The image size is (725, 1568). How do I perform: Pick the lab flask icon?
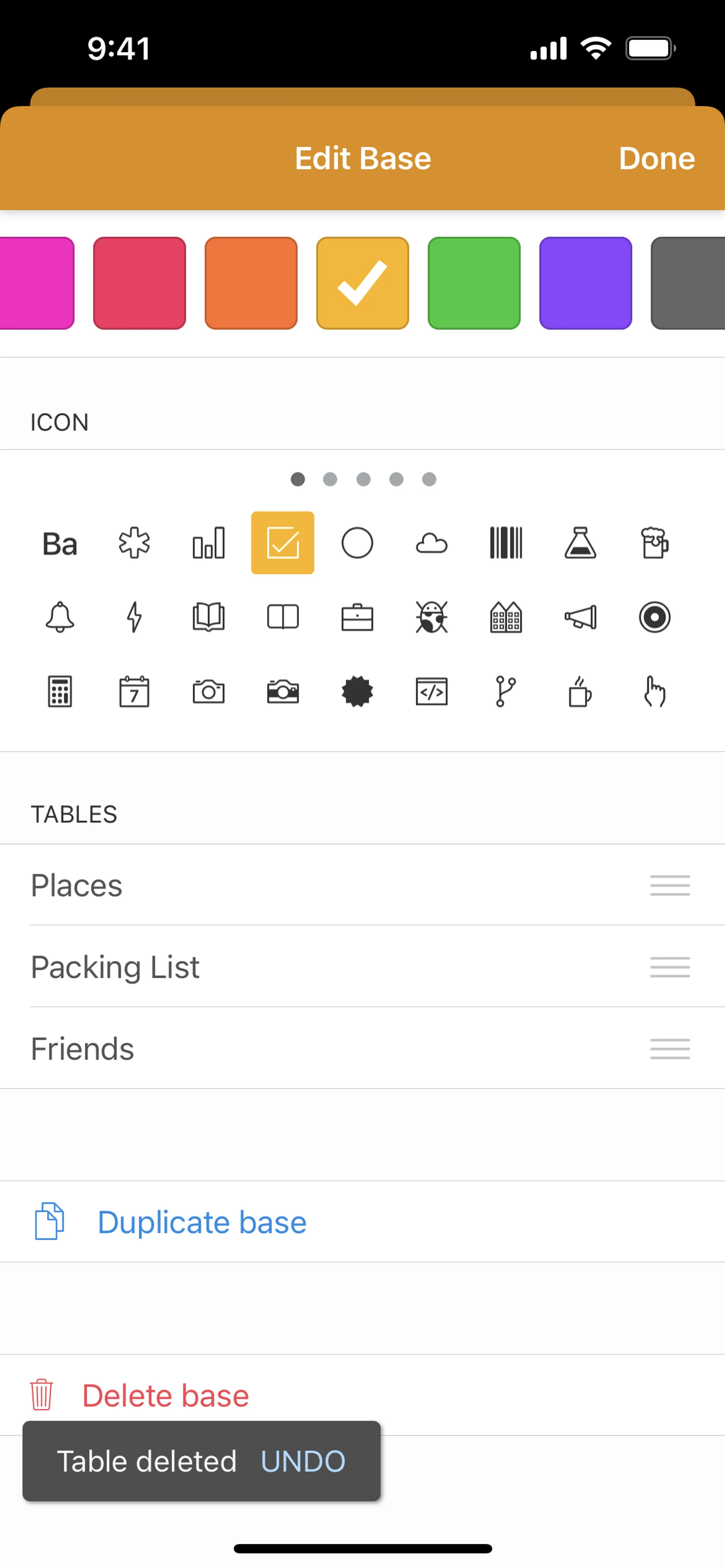(x=580, y=543)
